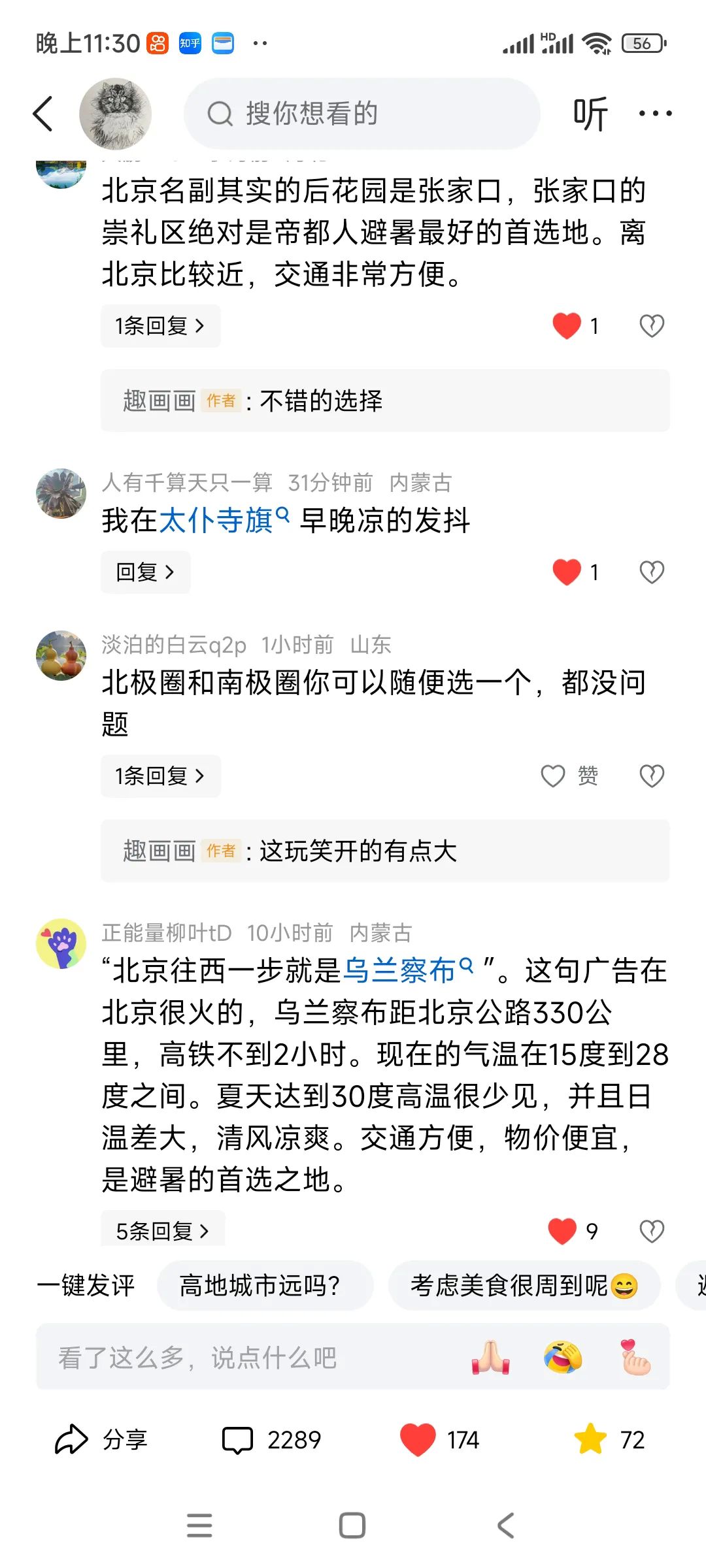Image resolution: width=706 pixels, height=1568 pixels.
Task: Open the author's cat avatar profile
Action: point(115,114)
